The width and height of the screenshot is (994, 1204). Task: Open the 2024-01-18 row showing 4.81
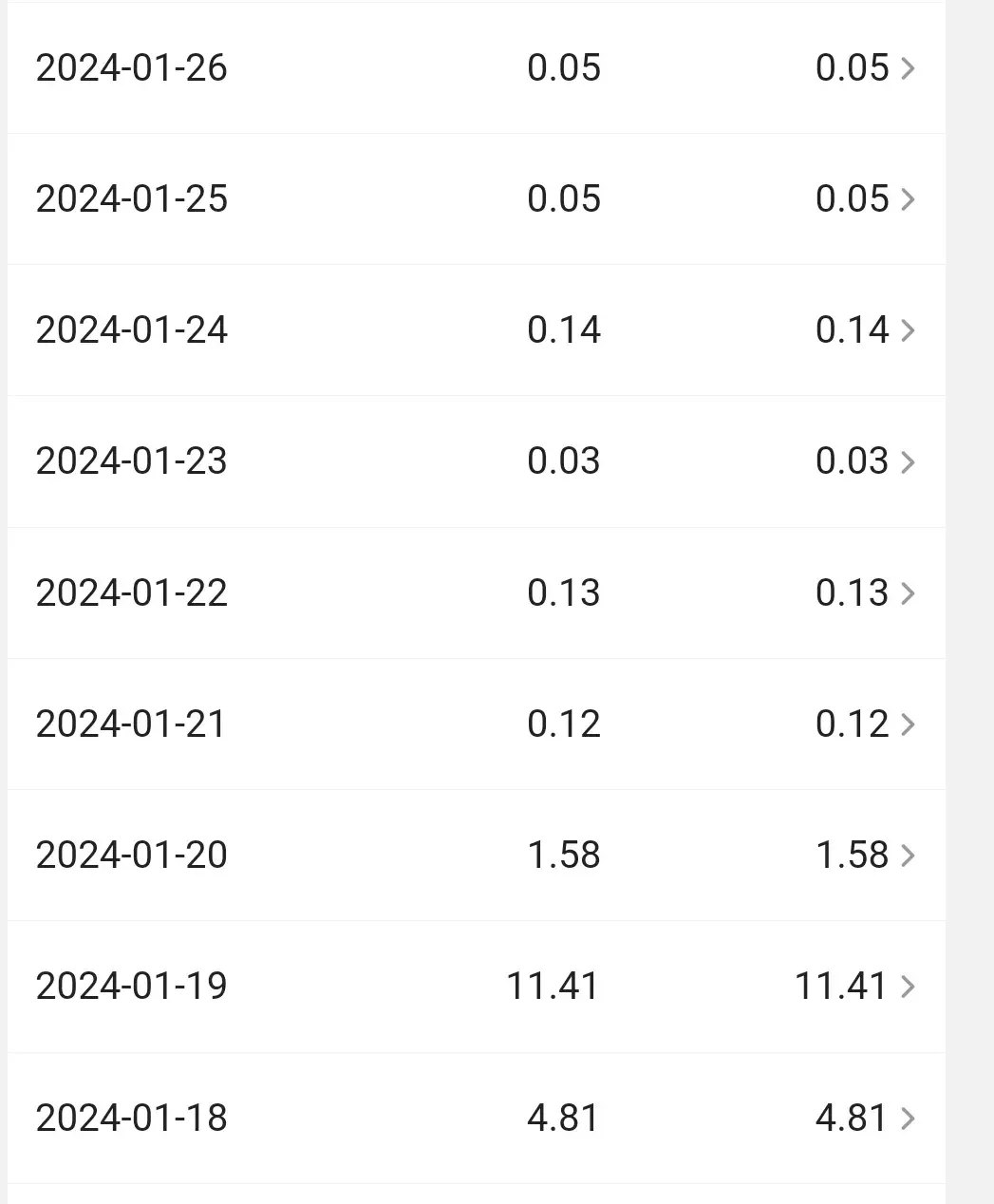tap(475, 1118)
